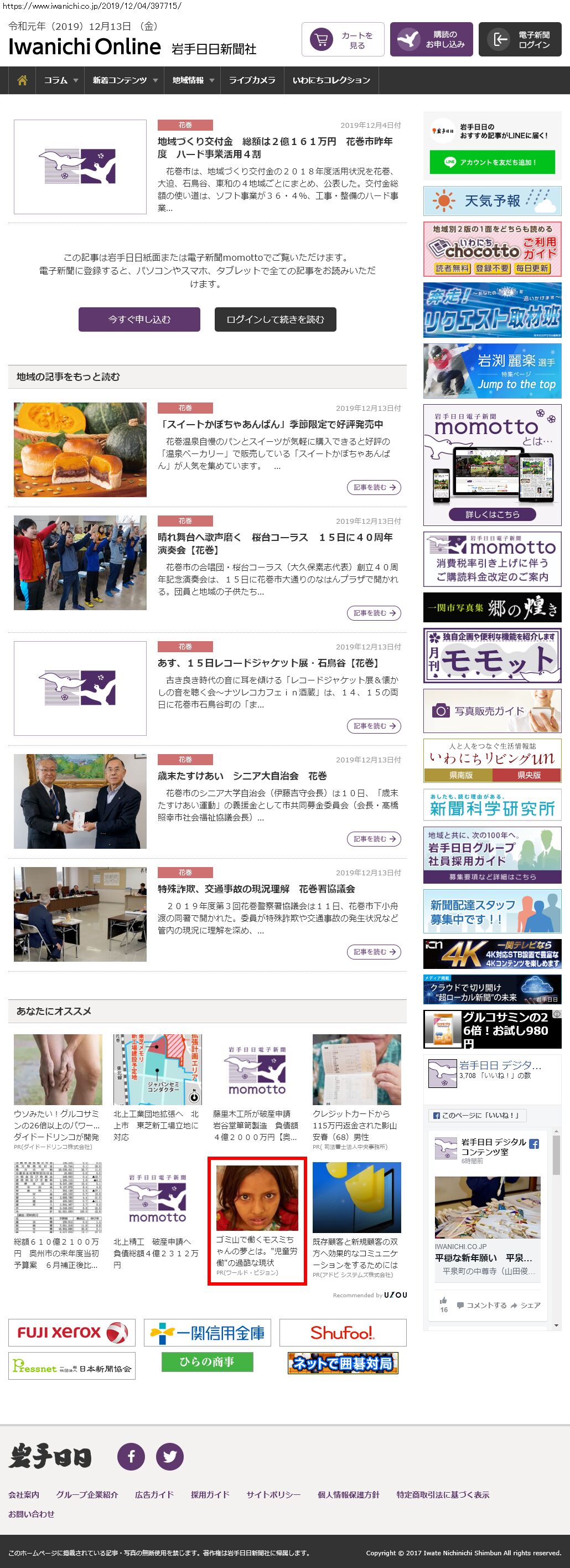Open the カートを見る cart button
Viewport: 570px width, 1568px height.
tap(343, 39)
